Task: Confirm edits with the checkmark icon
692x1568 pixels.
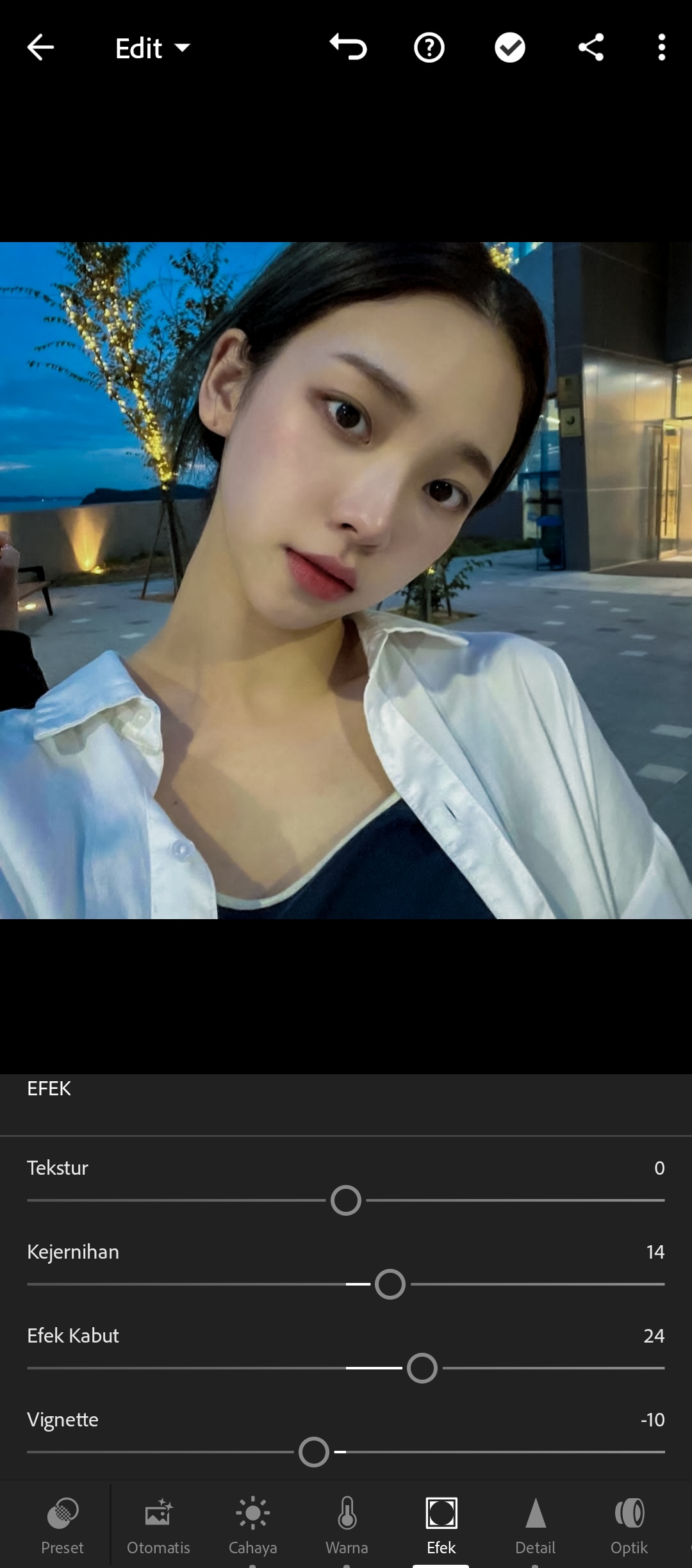Action: 510,48
